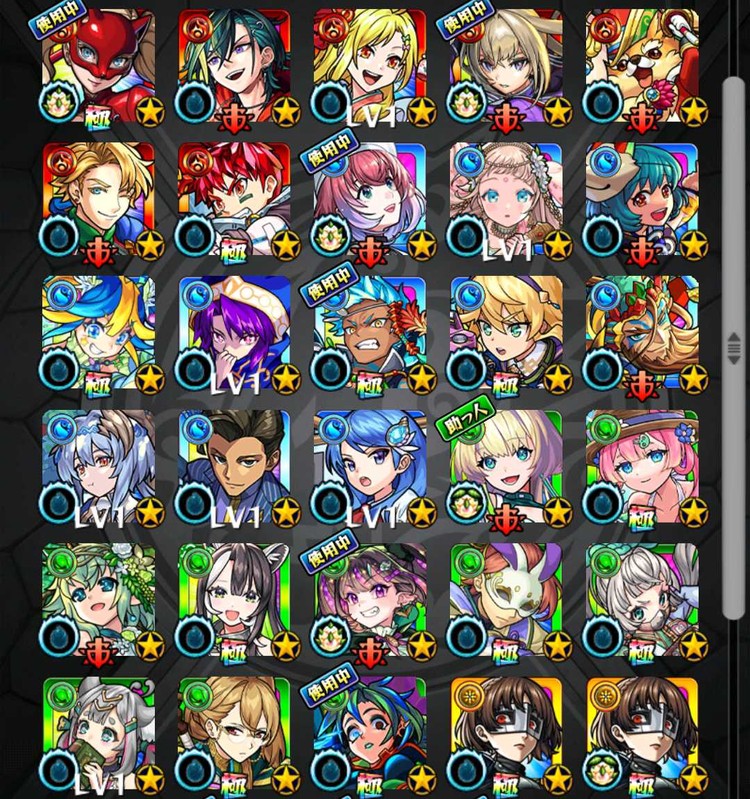Tap the pale pink-haired flower girl tile
This screenshot has width=750, height=799.
tap(506, 201)
